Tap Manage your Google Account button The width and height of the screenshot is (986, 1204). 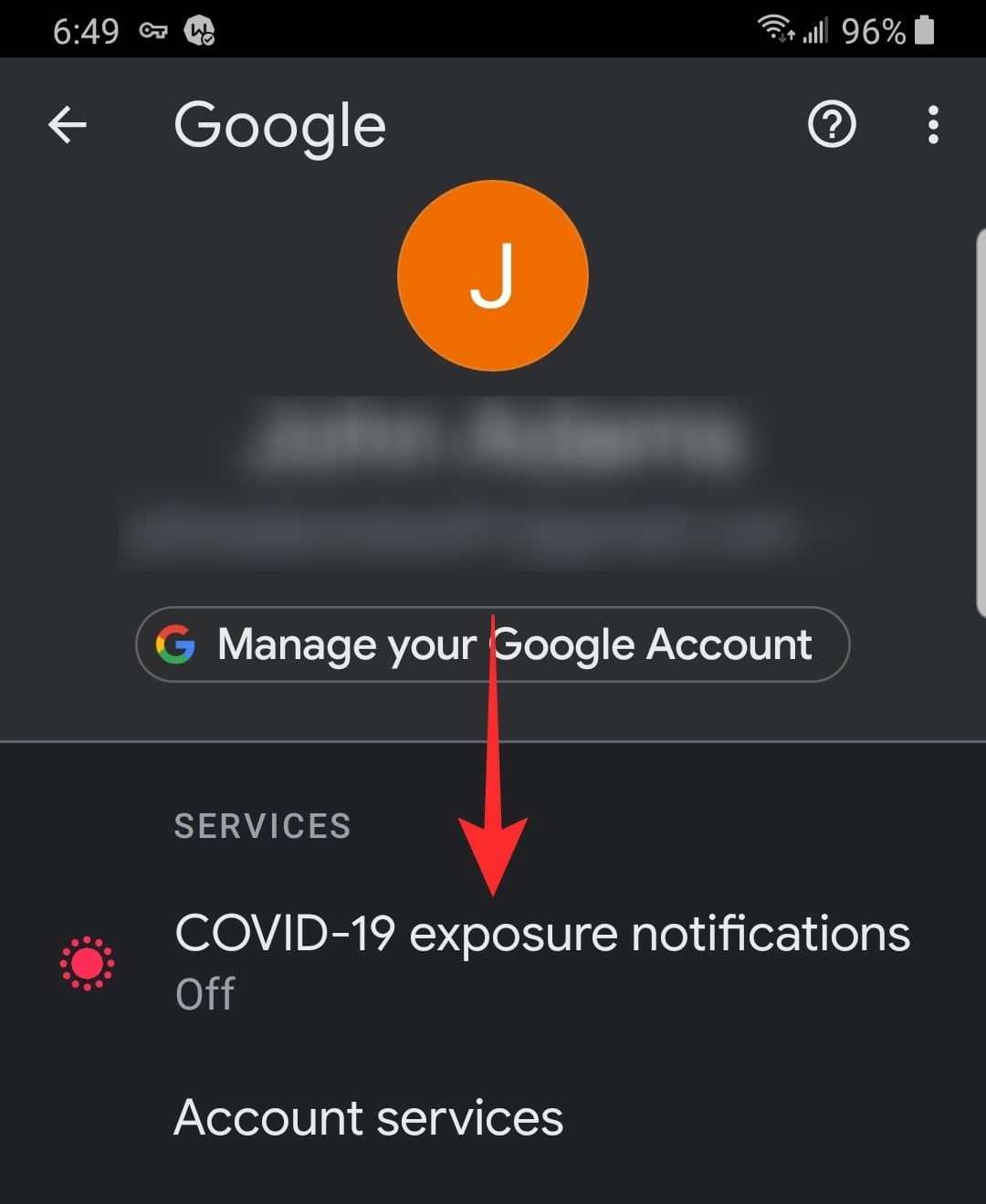coord(492,644)
